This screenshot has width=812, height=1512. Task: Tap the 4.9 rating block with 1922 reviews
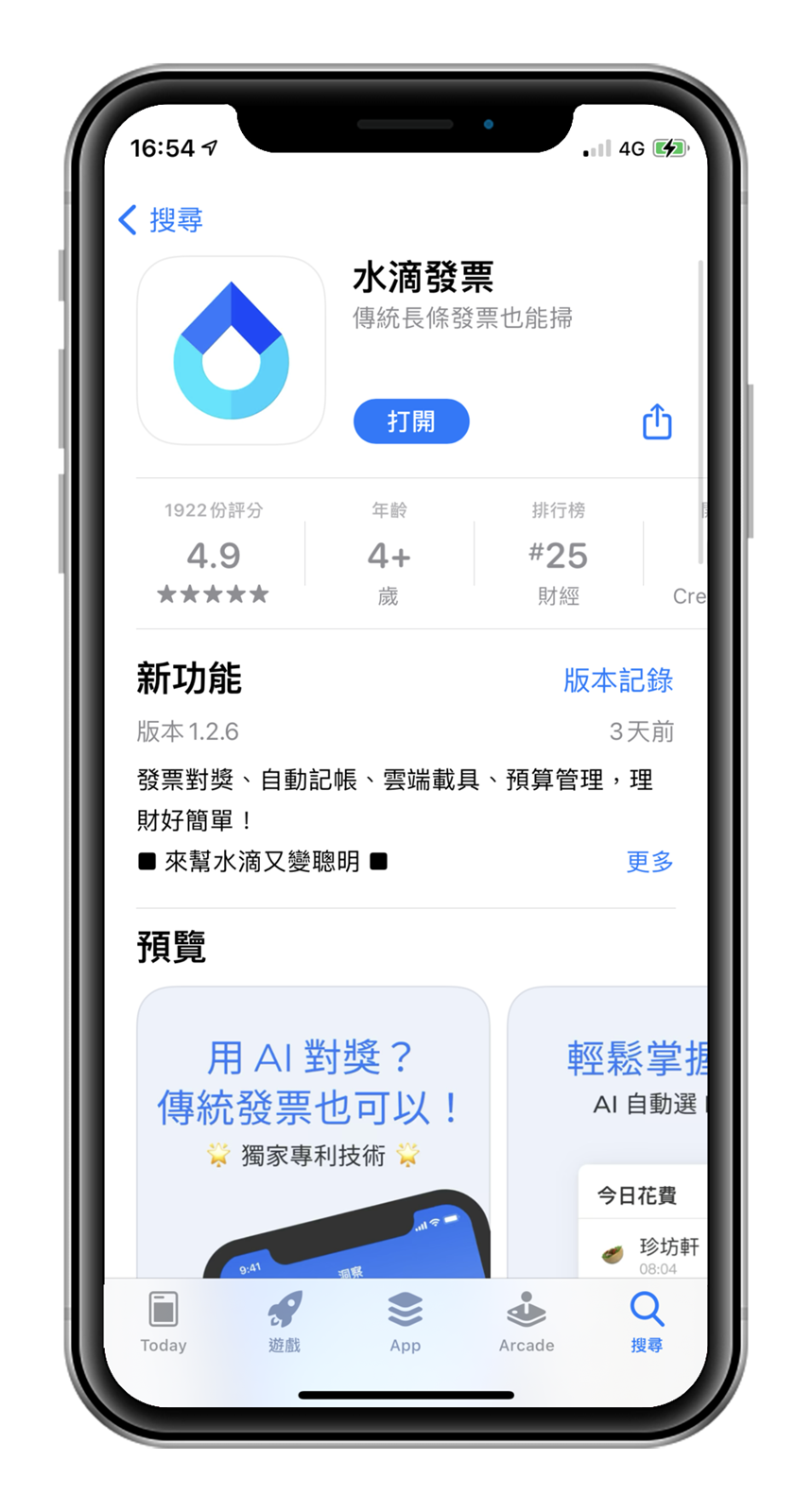click(214, 554)
